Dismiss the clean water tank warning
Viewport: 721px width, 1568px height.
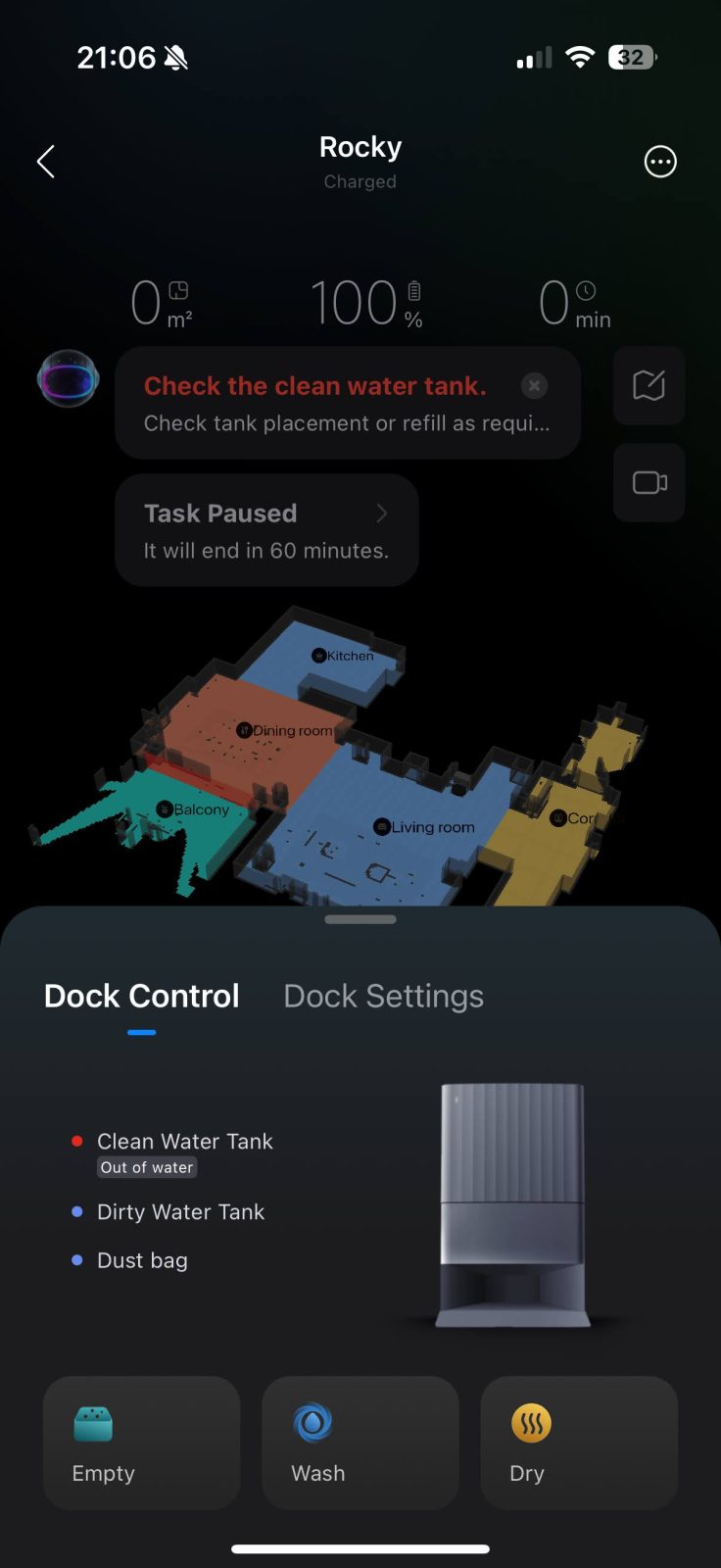click(x=534, y=385)
